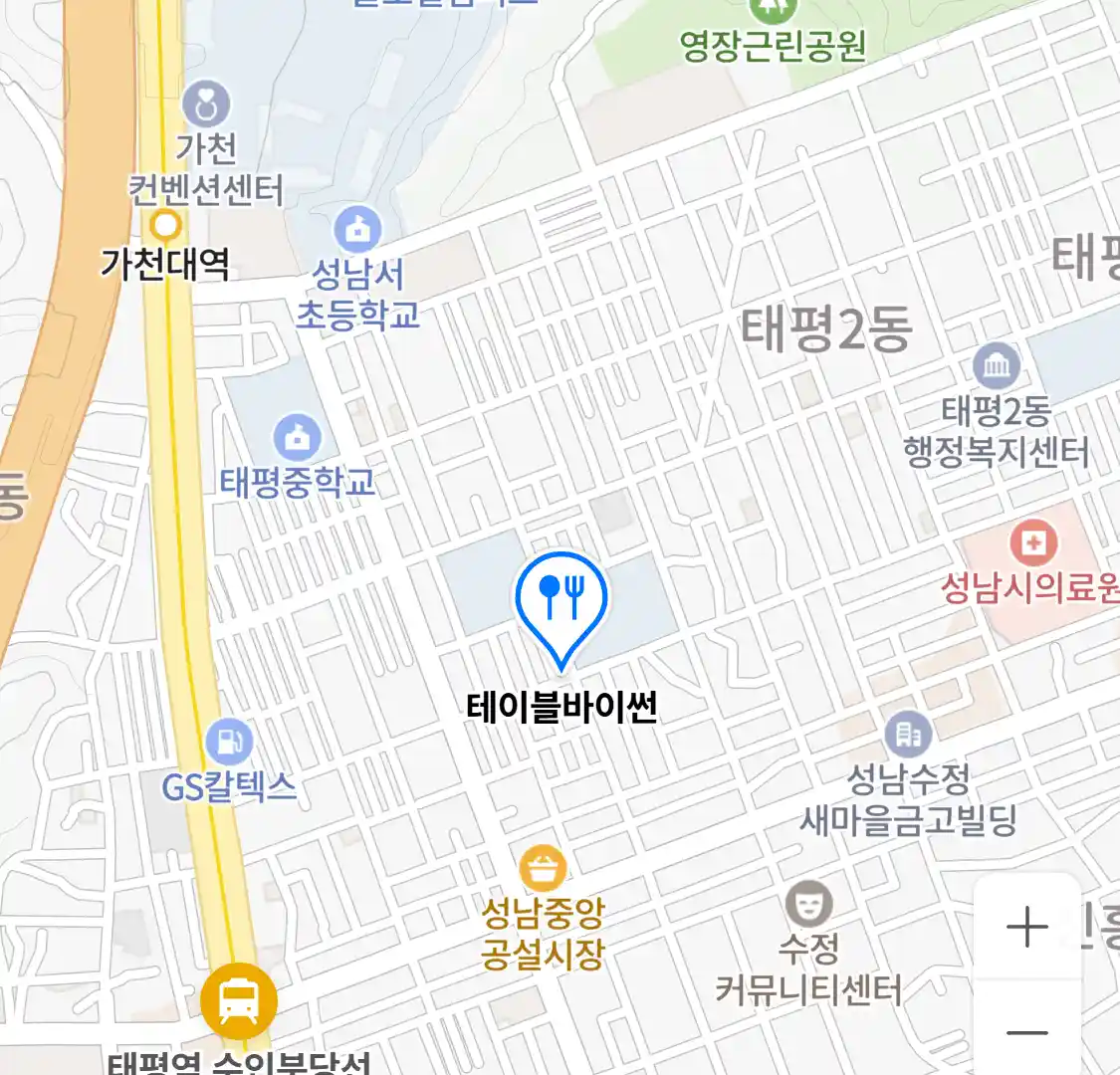Tap the 성남시의료원 hospital marker
Screen dimensions: 1120x1075
1033,543
